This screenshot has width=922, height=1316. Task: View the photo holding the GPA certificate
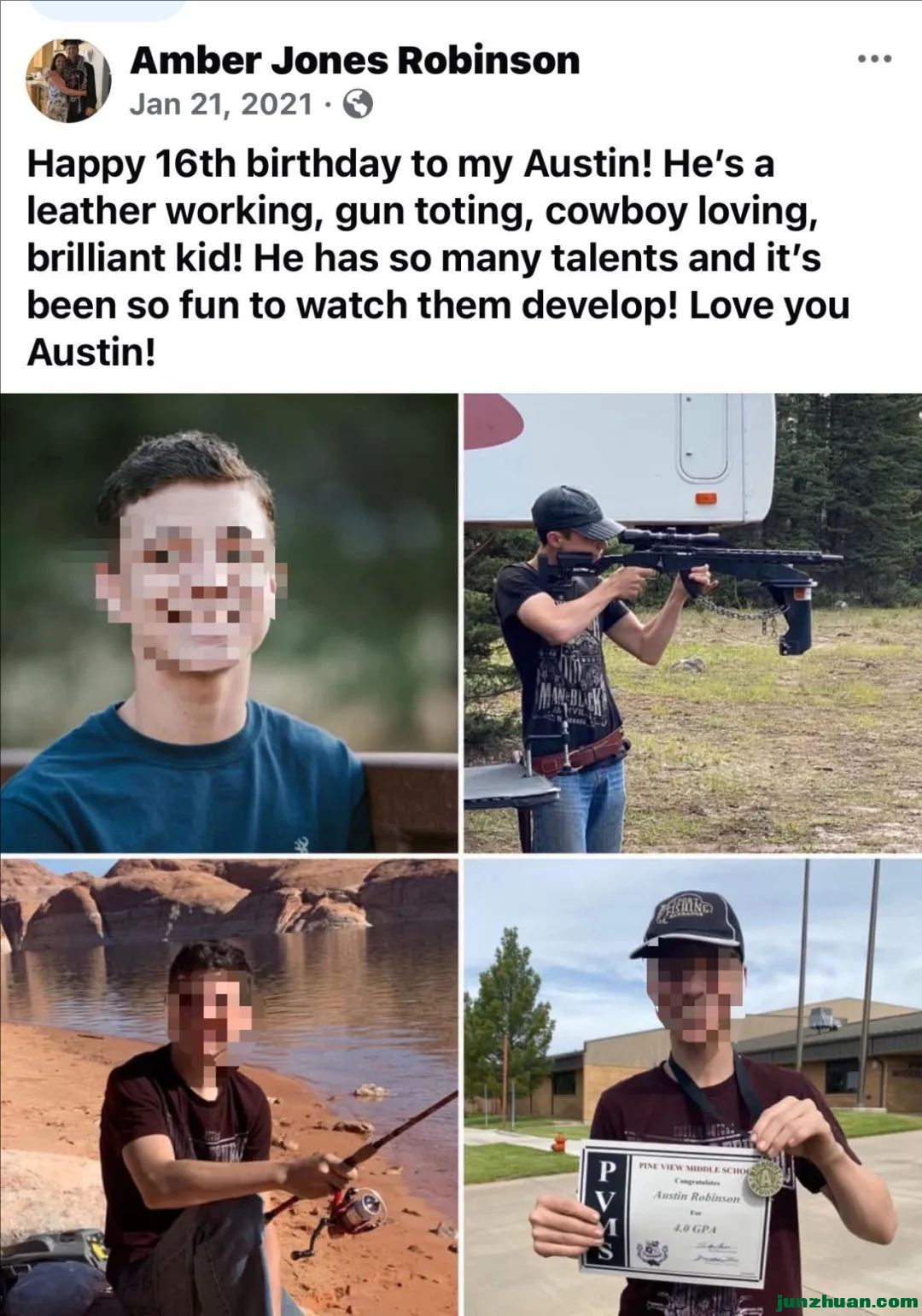click(692, 1087)
